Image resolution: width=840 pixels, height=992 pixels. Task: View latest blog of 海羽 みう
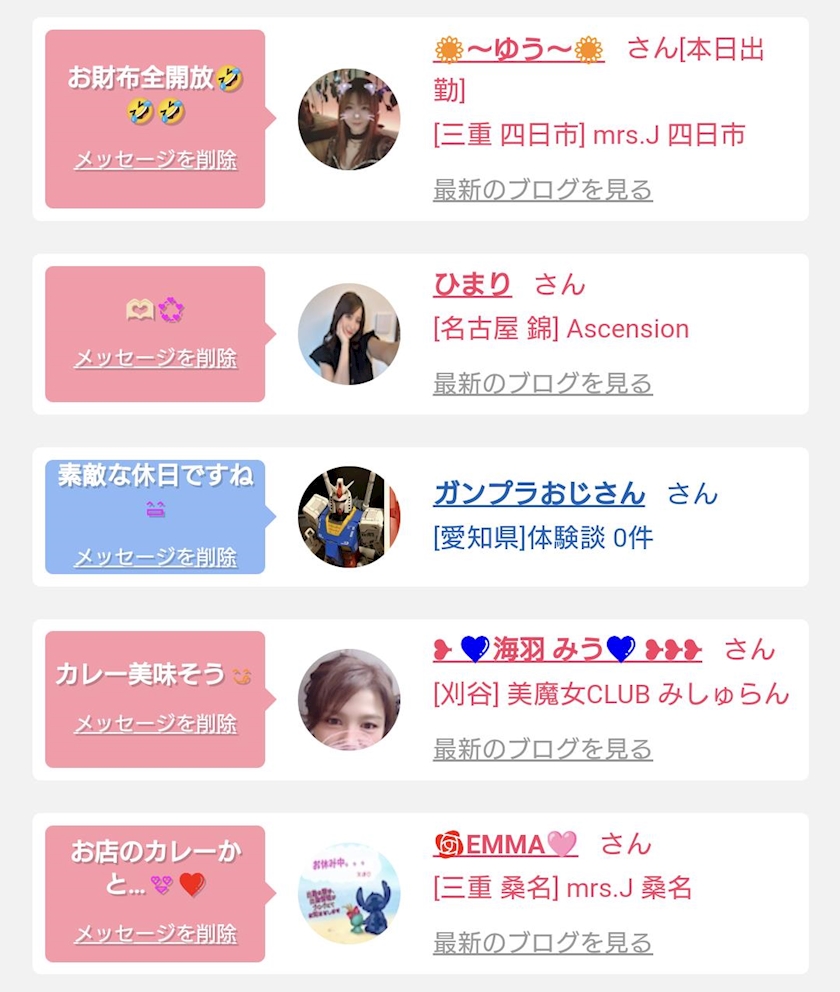click(543, 748)
